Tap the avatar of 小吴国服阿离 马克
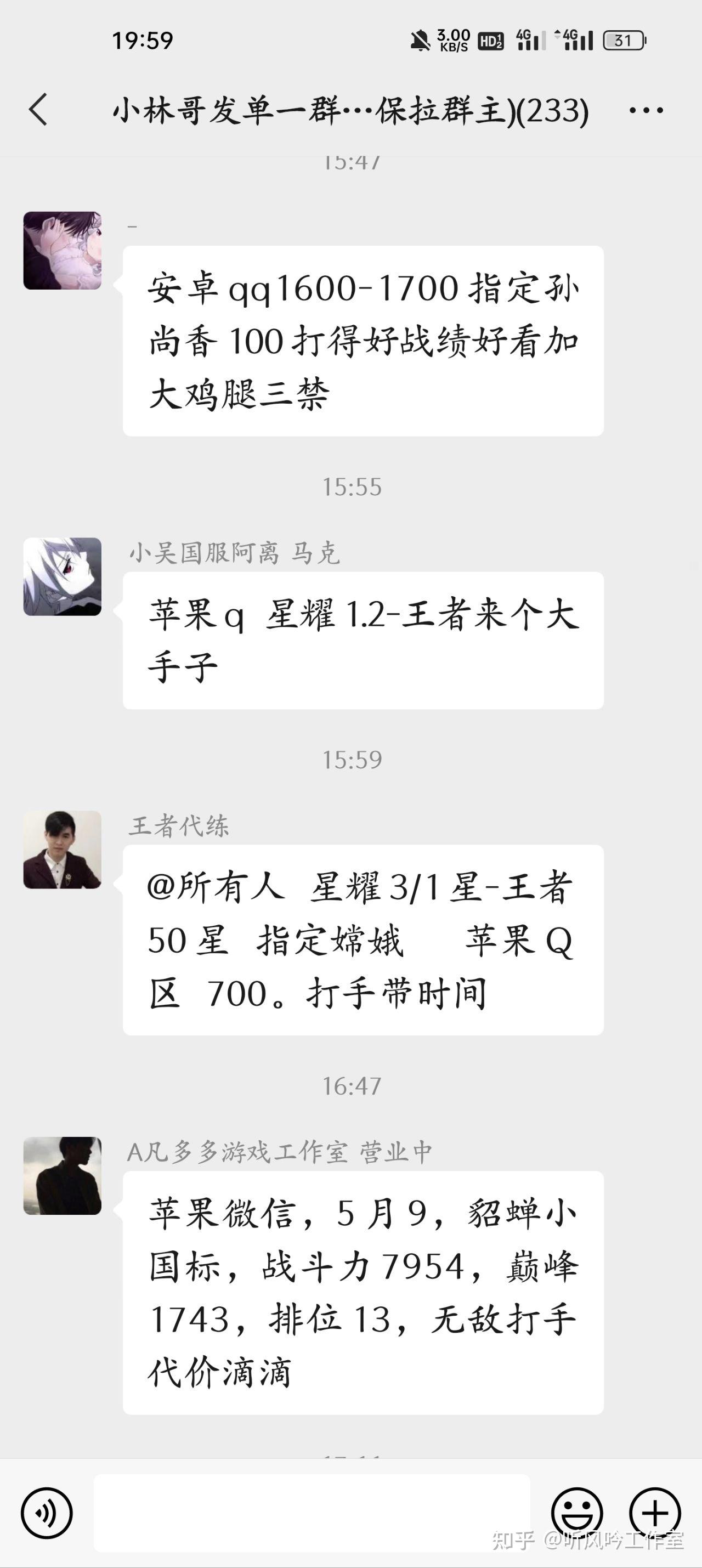The width and height of the screenshot is (702, 1568). pyautogui.click(x=62, y=576)
